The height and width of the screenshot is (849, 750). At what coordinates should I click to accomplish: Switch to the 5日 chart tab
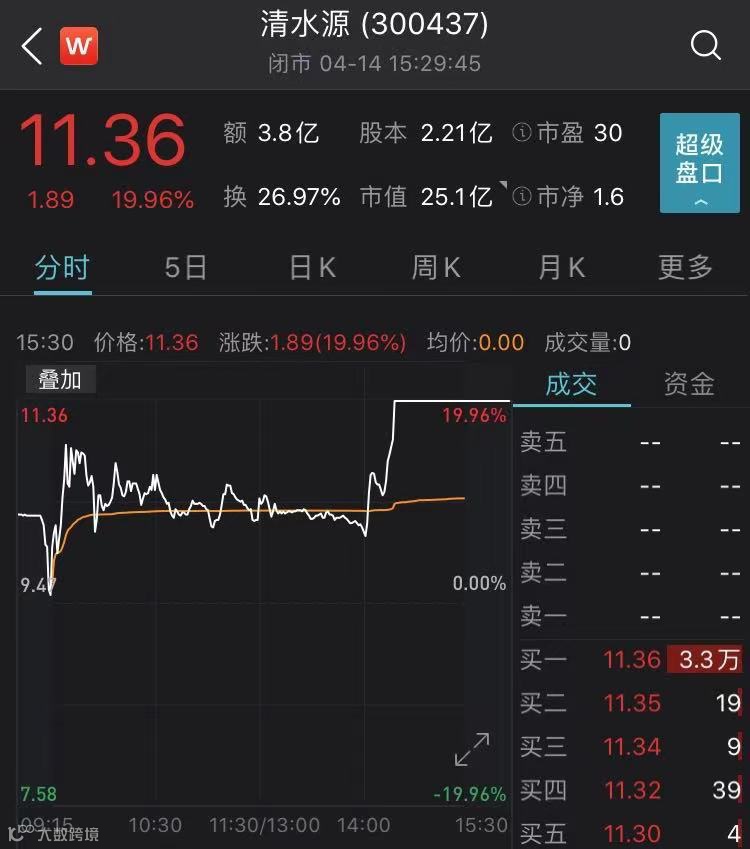pyautogui.click(x=186, y=268)
